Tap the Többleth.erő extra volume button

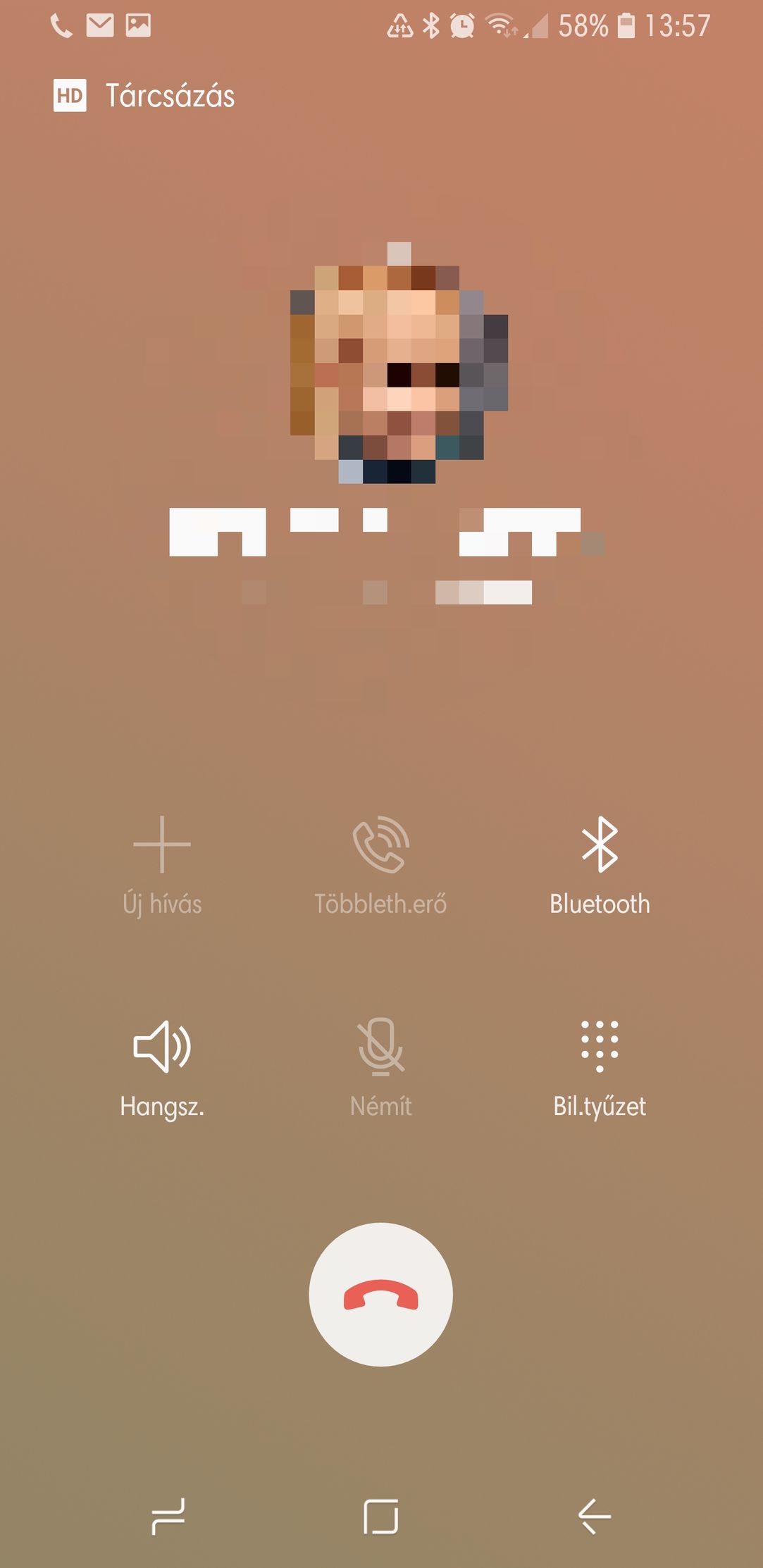point(380,866)
